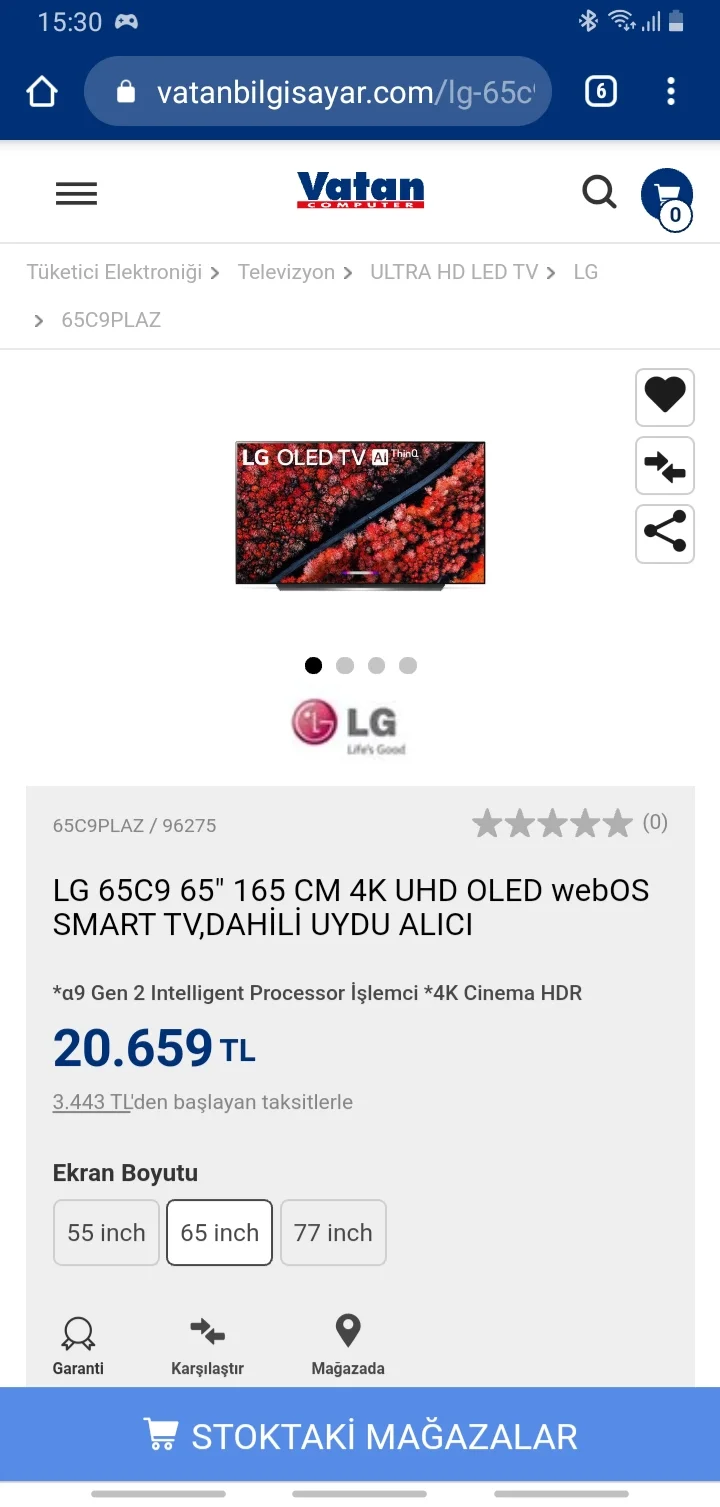This screenshot has height=1507, width=720.
Task: Open the hamburger navigation menu
Action: tap(76, 193)
